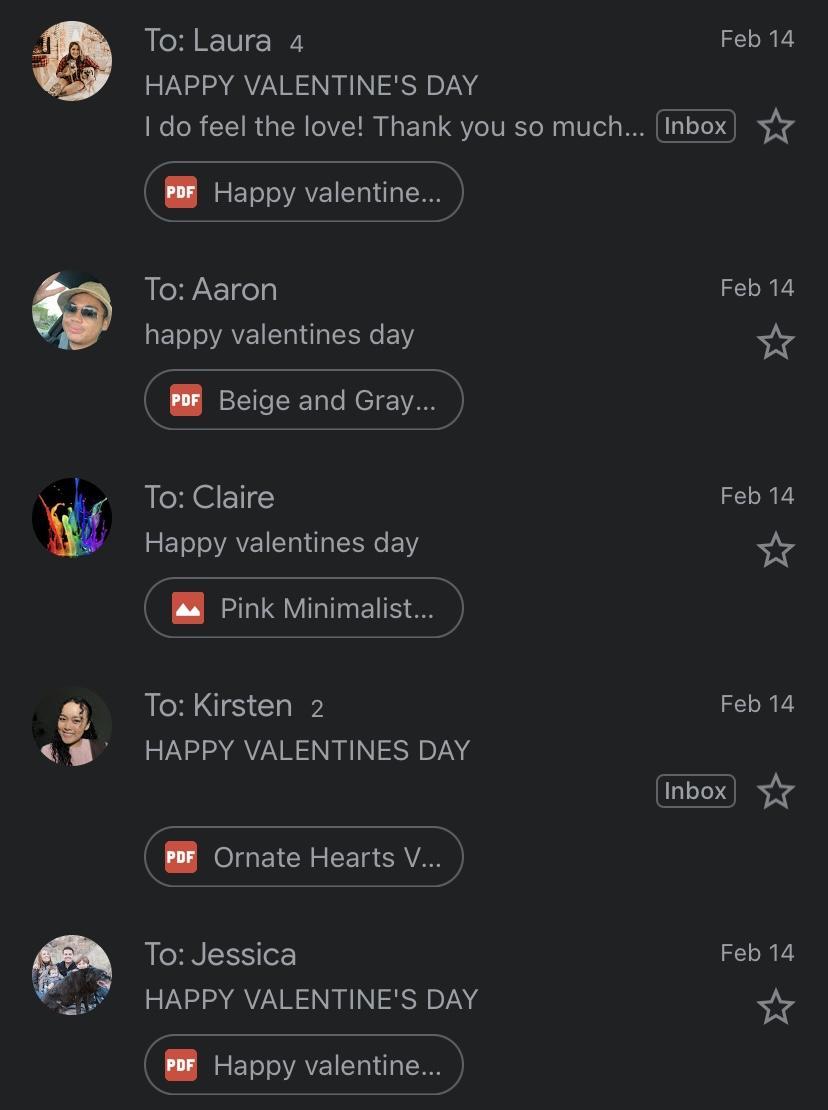Open the email to Jessica
The image size is (828, 1110).
click(400, 977)
